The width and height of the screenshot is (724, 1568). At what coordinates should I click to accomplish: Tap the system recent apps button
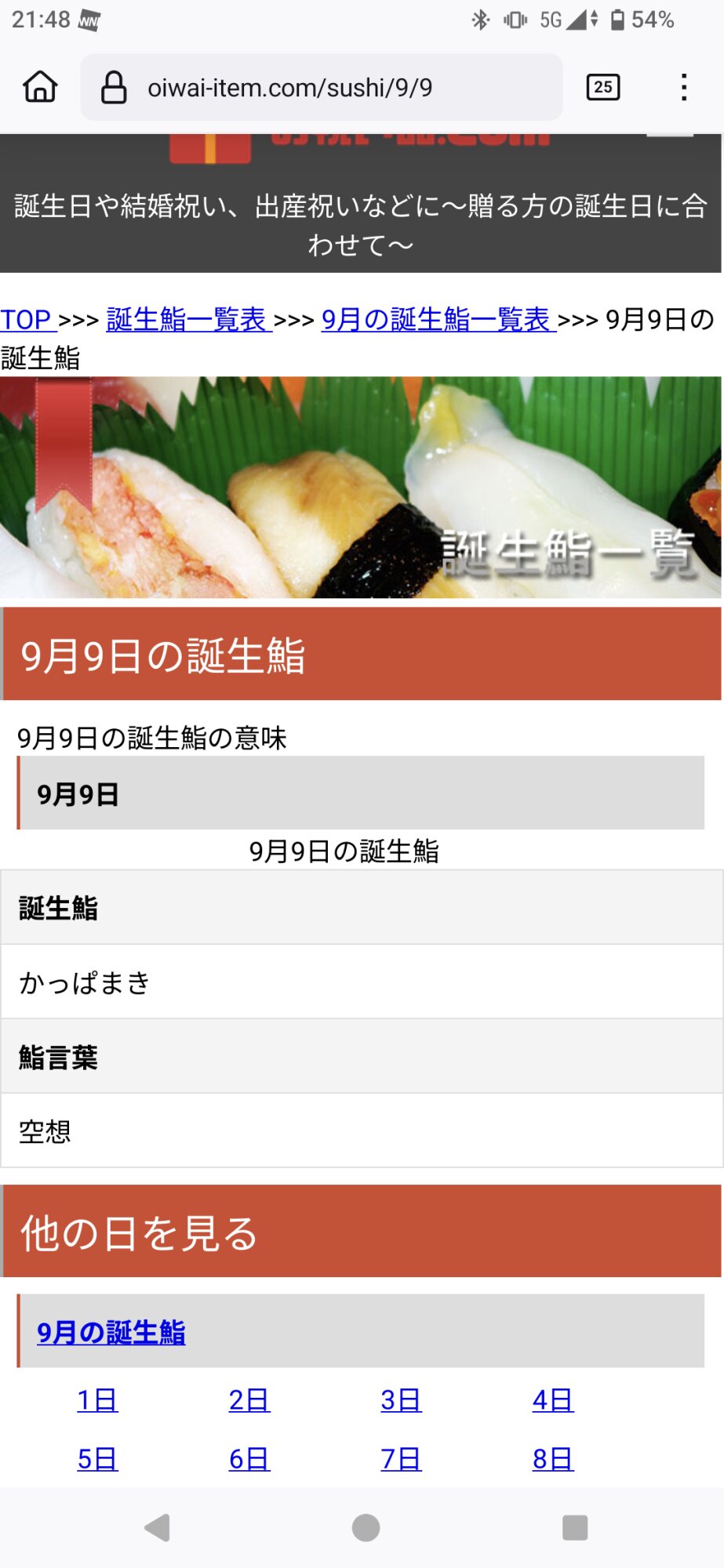[x=575, y=1527]
